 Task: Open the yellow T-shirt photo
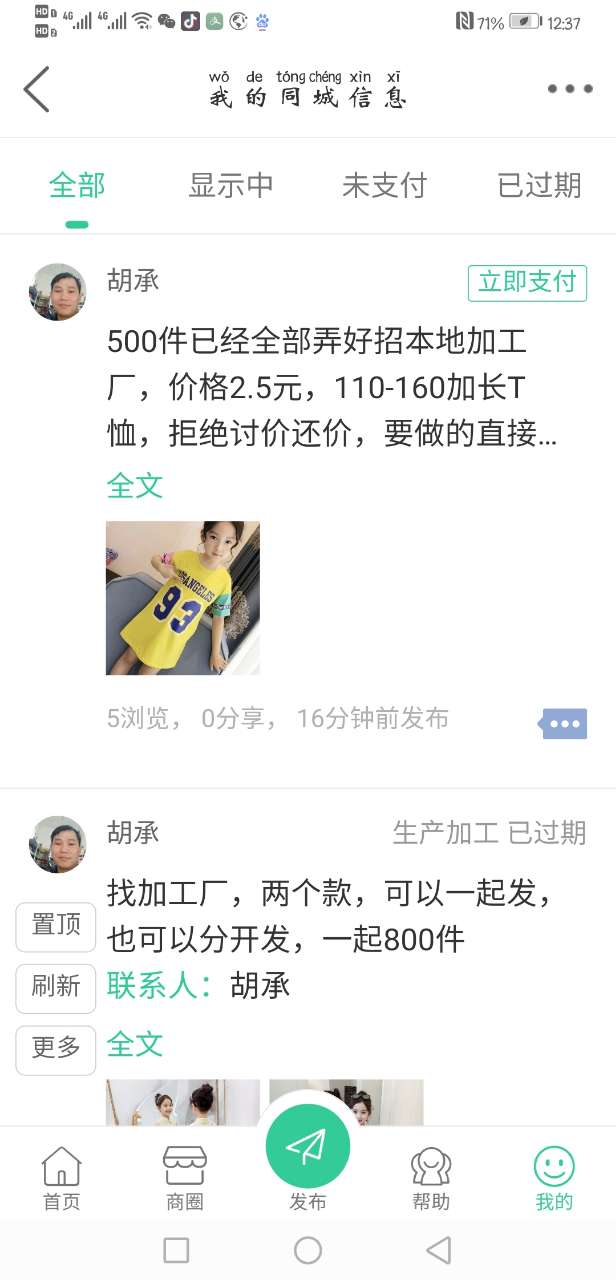click(x=183, y=598)
